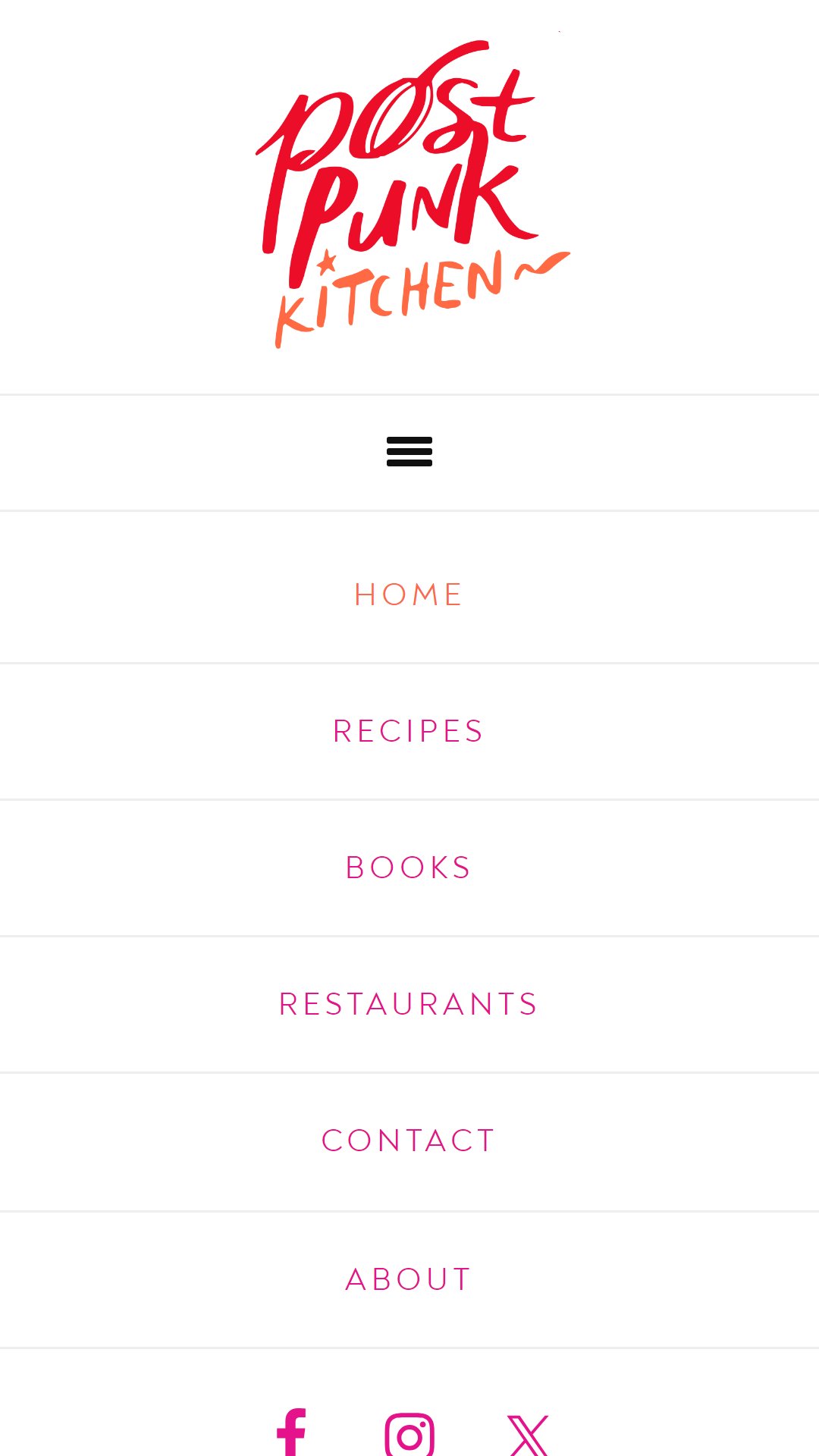Image resolution: width=819 pixels, height=1456 pixels.
Task: Open the About page
Action: pyautogui.click(x=409, y=1279)
